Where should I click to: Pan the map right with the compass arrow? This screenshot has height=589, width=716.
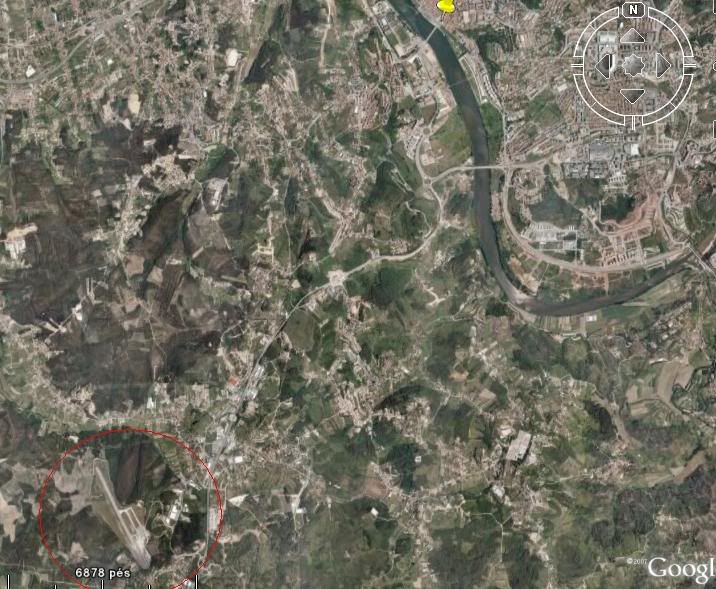pyautogui.click(x=662, y=66)
